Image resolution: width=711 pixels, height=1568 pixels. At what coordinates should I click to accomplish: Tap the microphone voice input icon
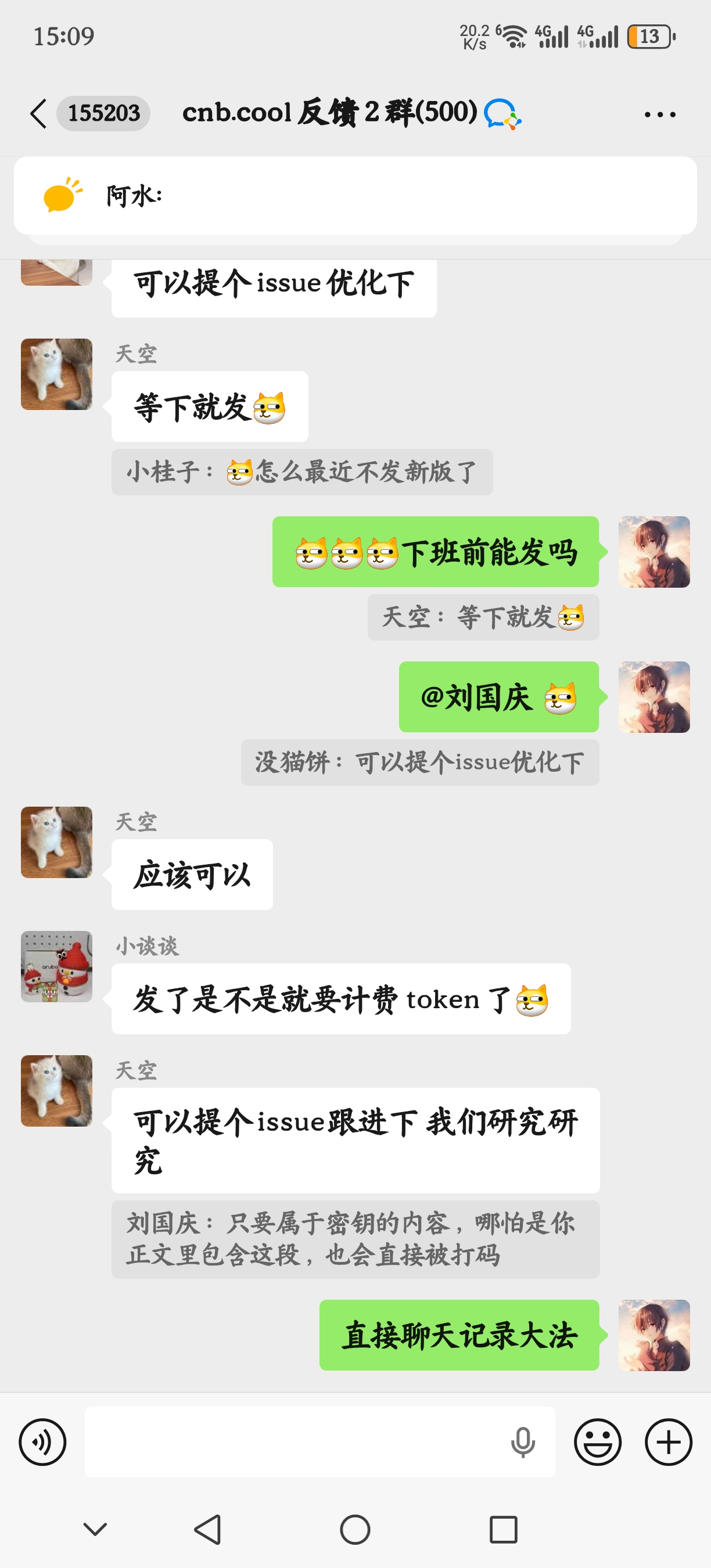[x=523, y=1441]
